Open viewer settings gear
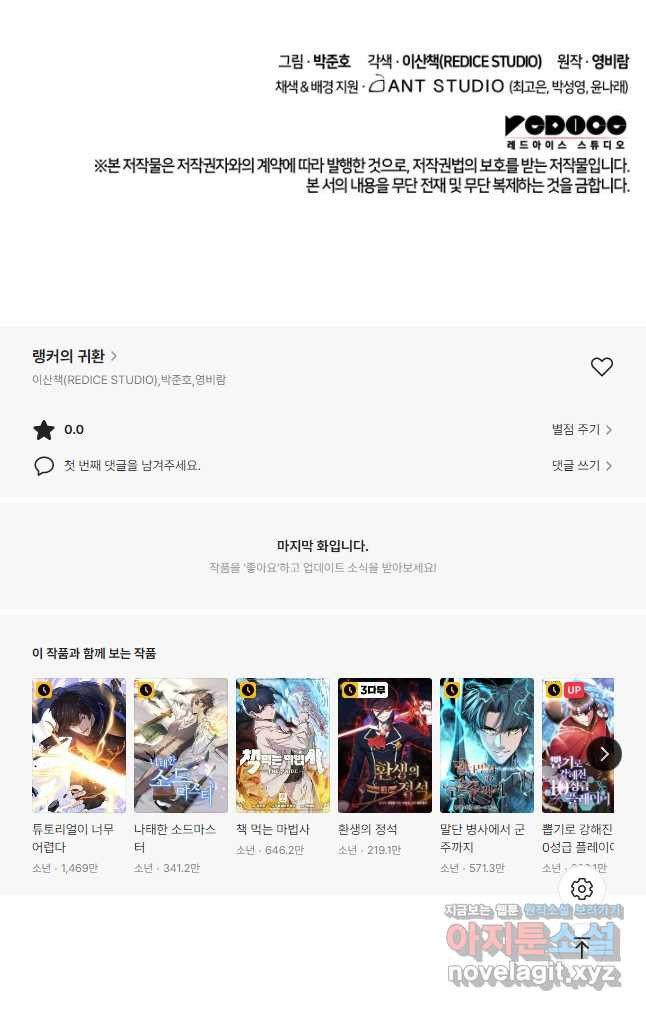Screen dimensions: 646x1011 pyautogui.click(x=582, y=889)
